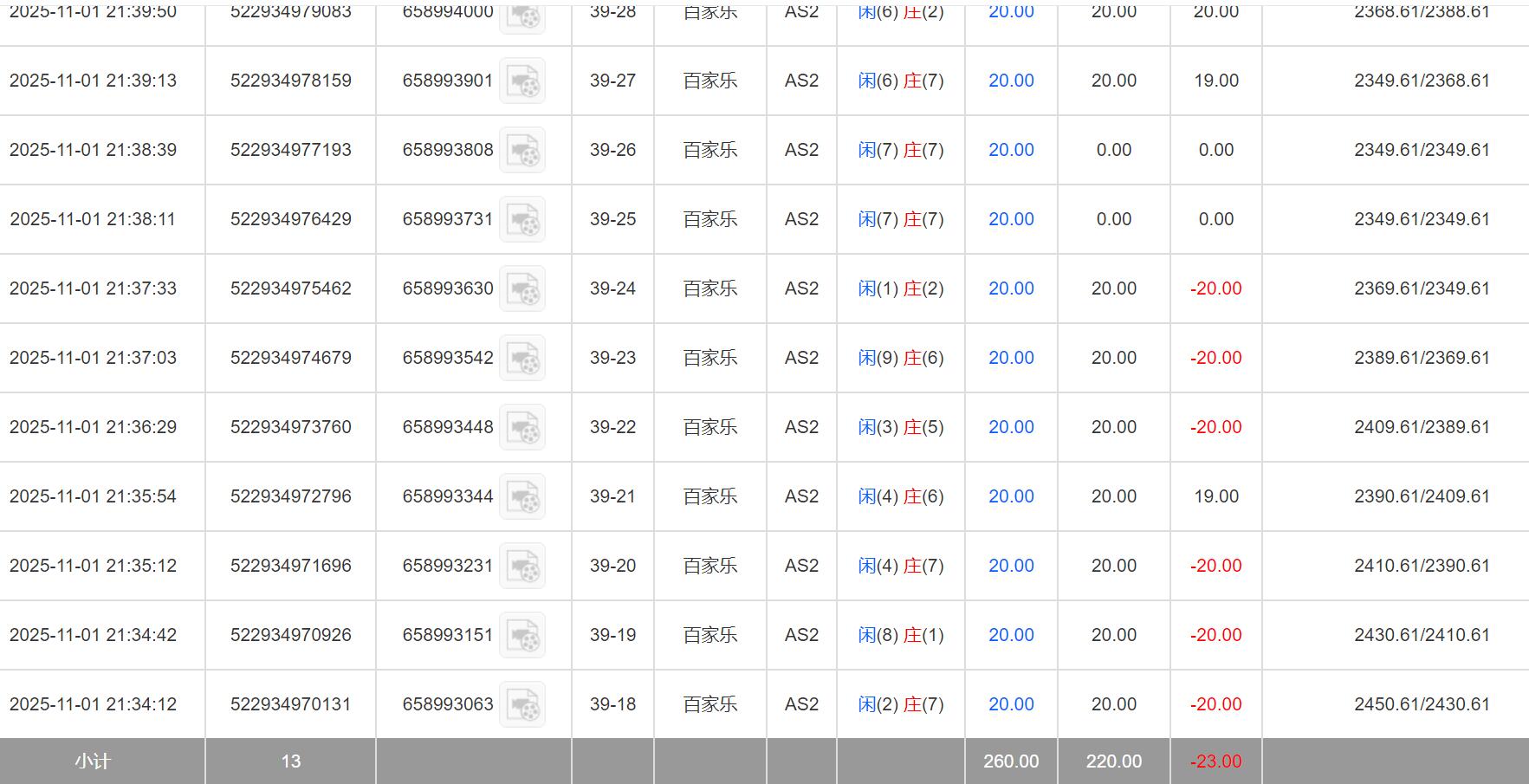Play the replay icon beside 658993808

522,150
